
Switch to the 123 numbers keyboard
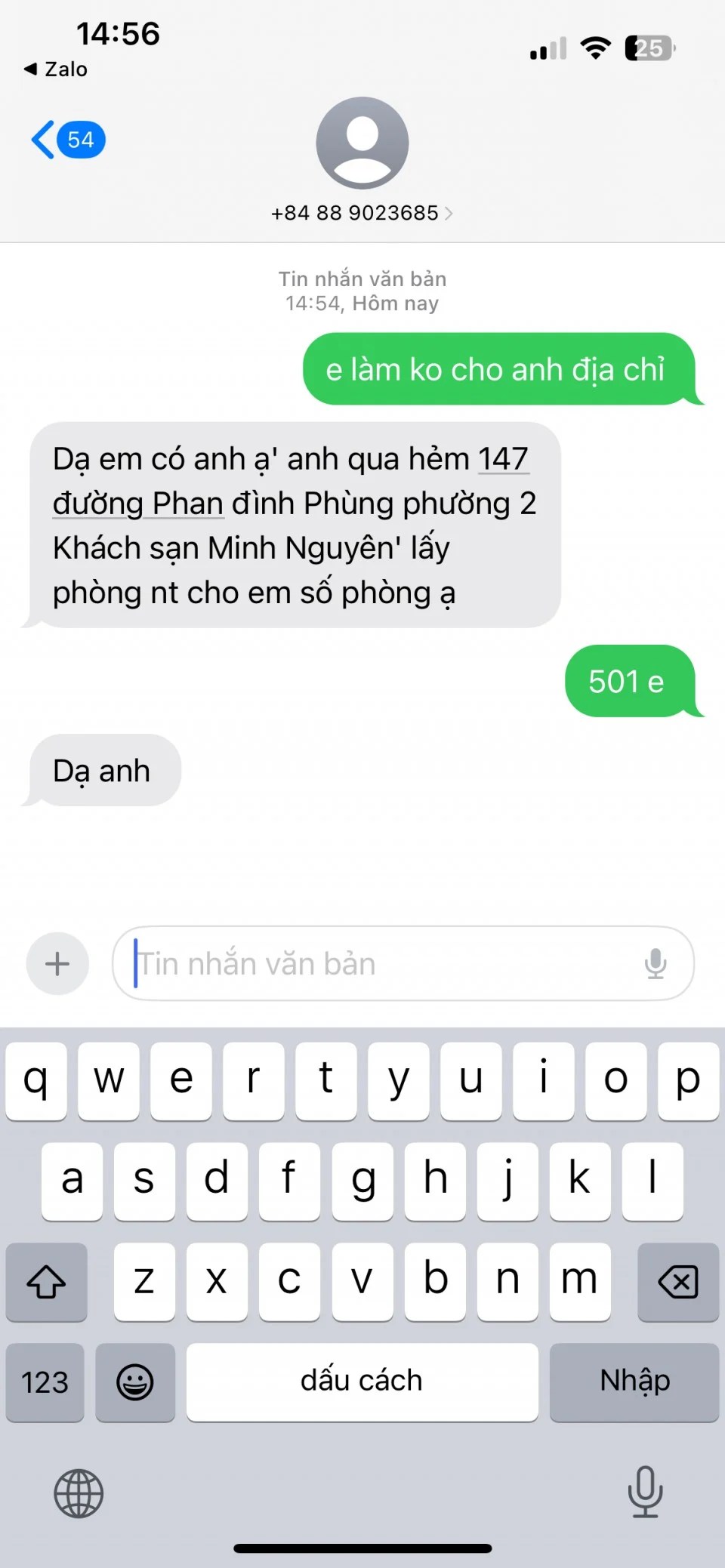point(45,1382)
